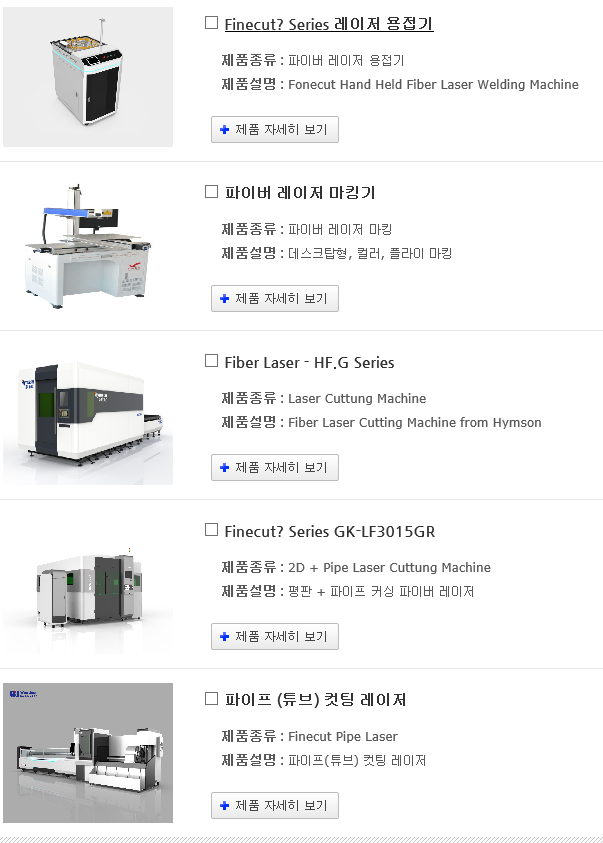
Task: Select the 파이버 레이저 마킹기 checkbox
Action: click(211, 192)
